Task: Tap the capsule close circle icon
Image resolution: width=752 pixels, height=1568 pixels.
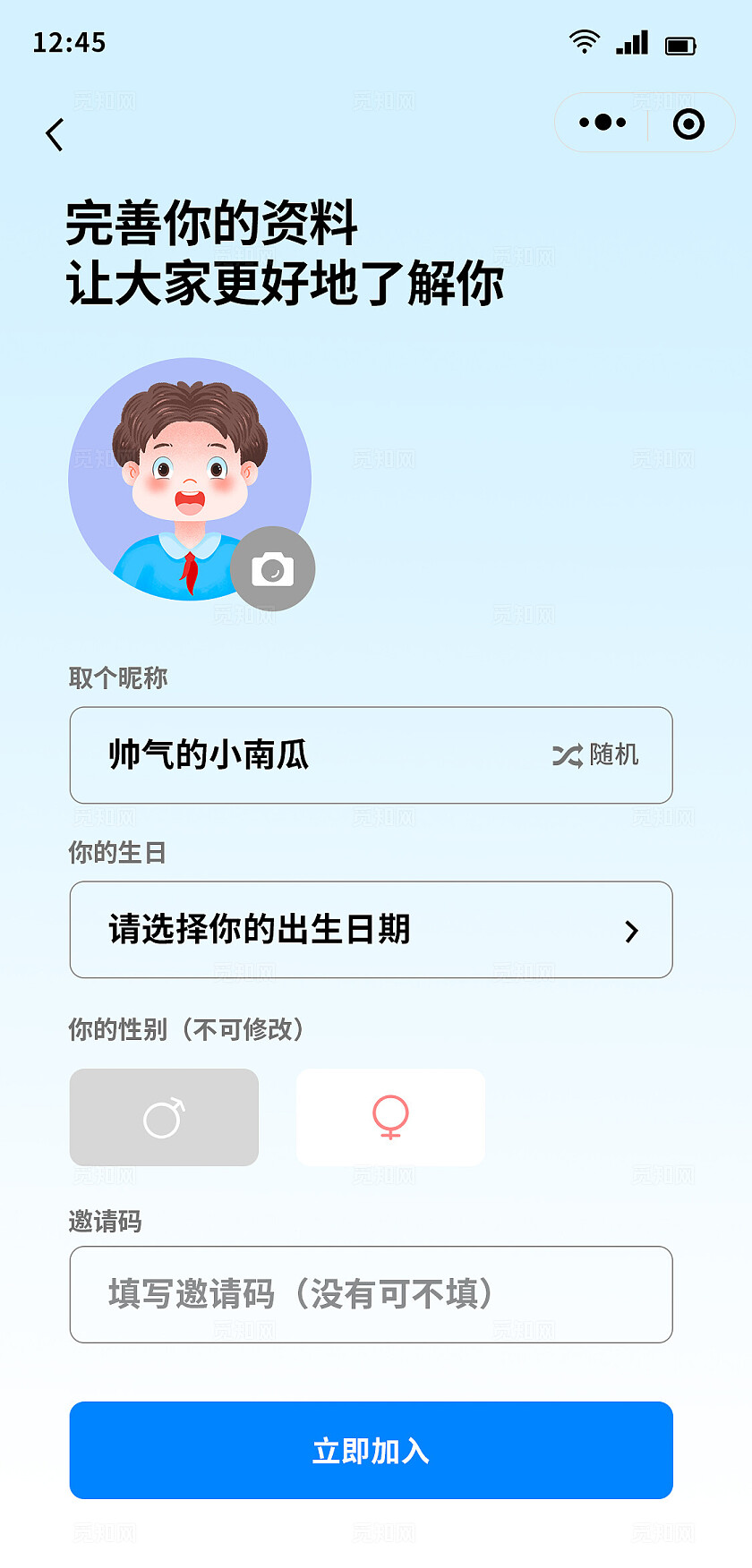Action: pyautogui.click(x=688, y=123)
